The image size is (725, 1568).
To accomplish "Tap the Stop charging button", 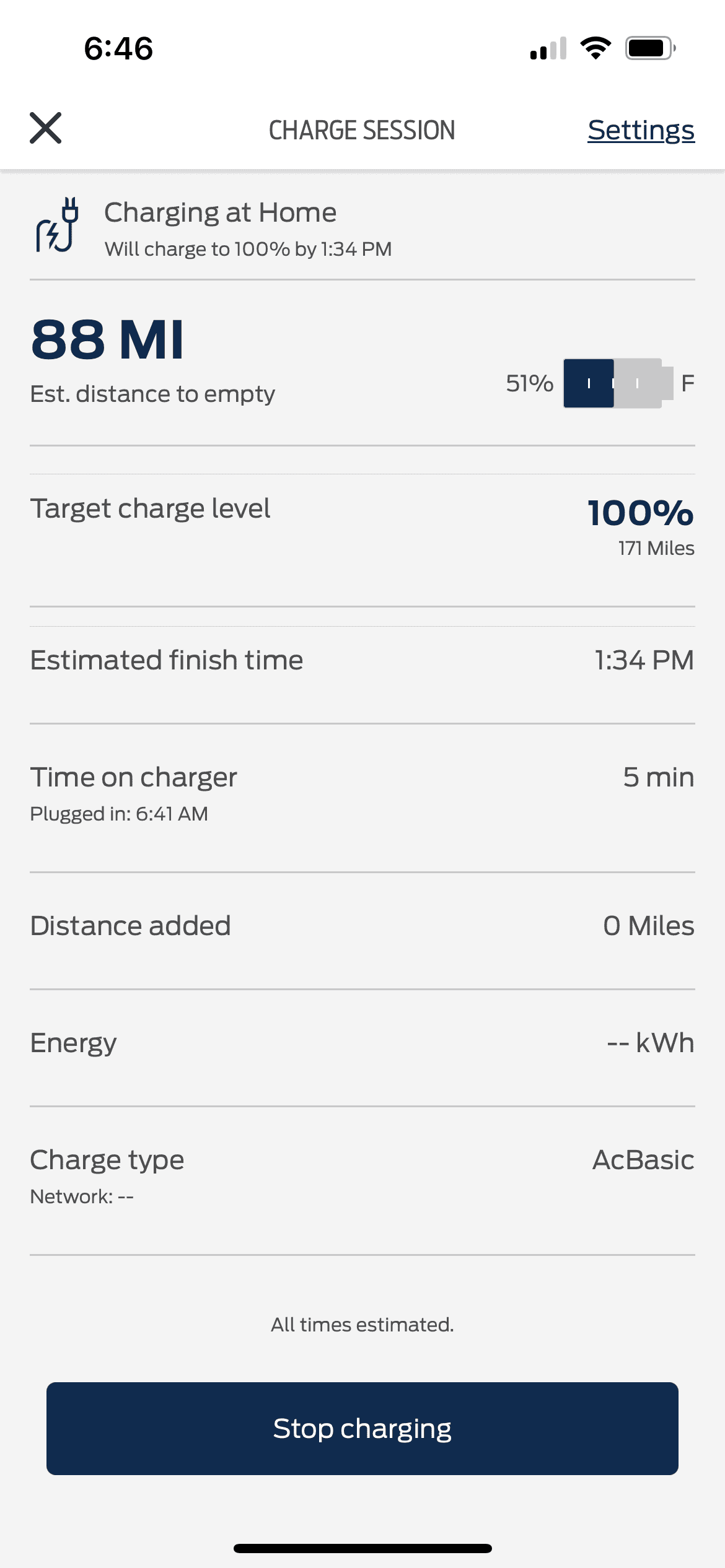I will [362, 1428].
